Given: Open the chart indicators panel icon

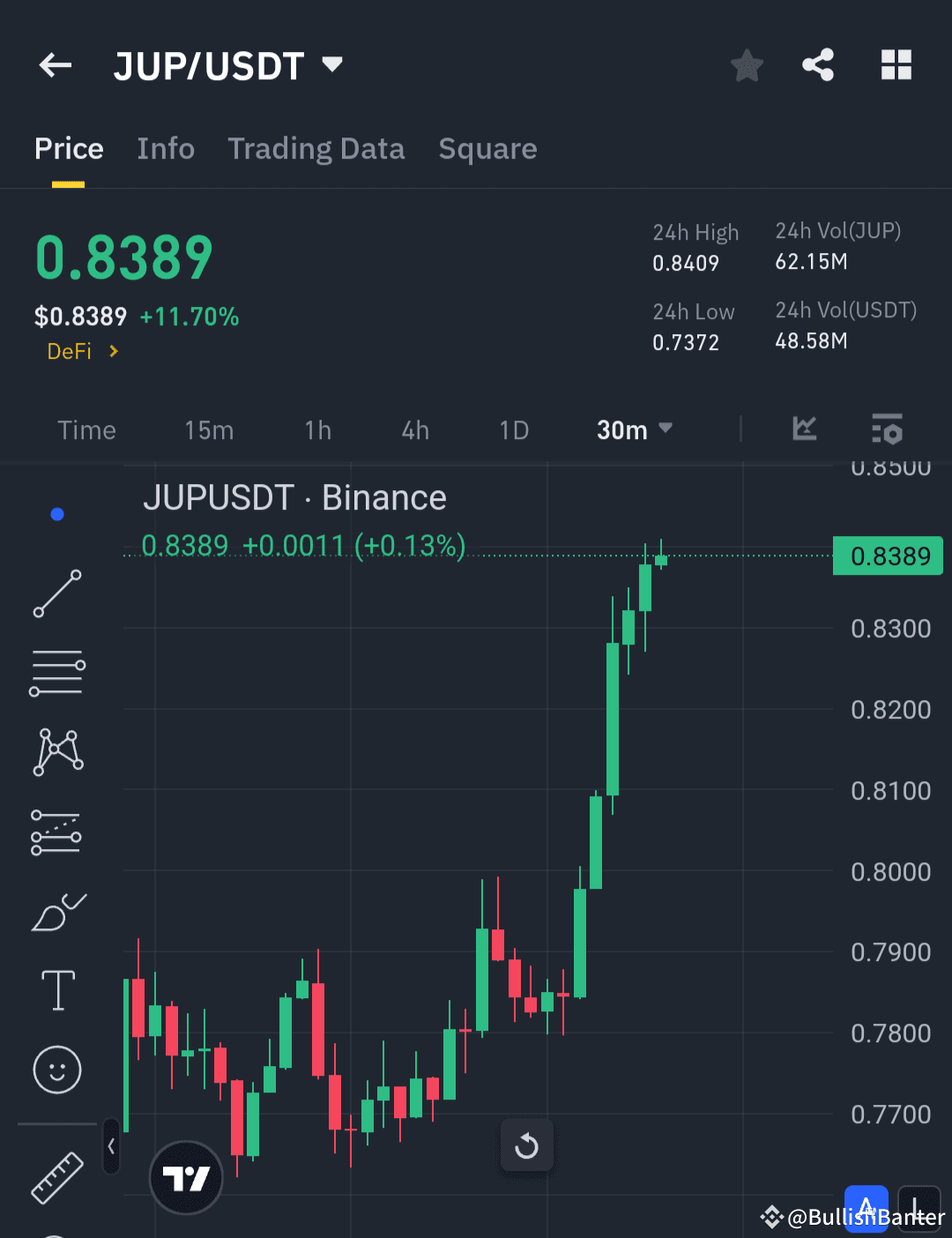Looking at the screenshot, I should coord(803,429).
